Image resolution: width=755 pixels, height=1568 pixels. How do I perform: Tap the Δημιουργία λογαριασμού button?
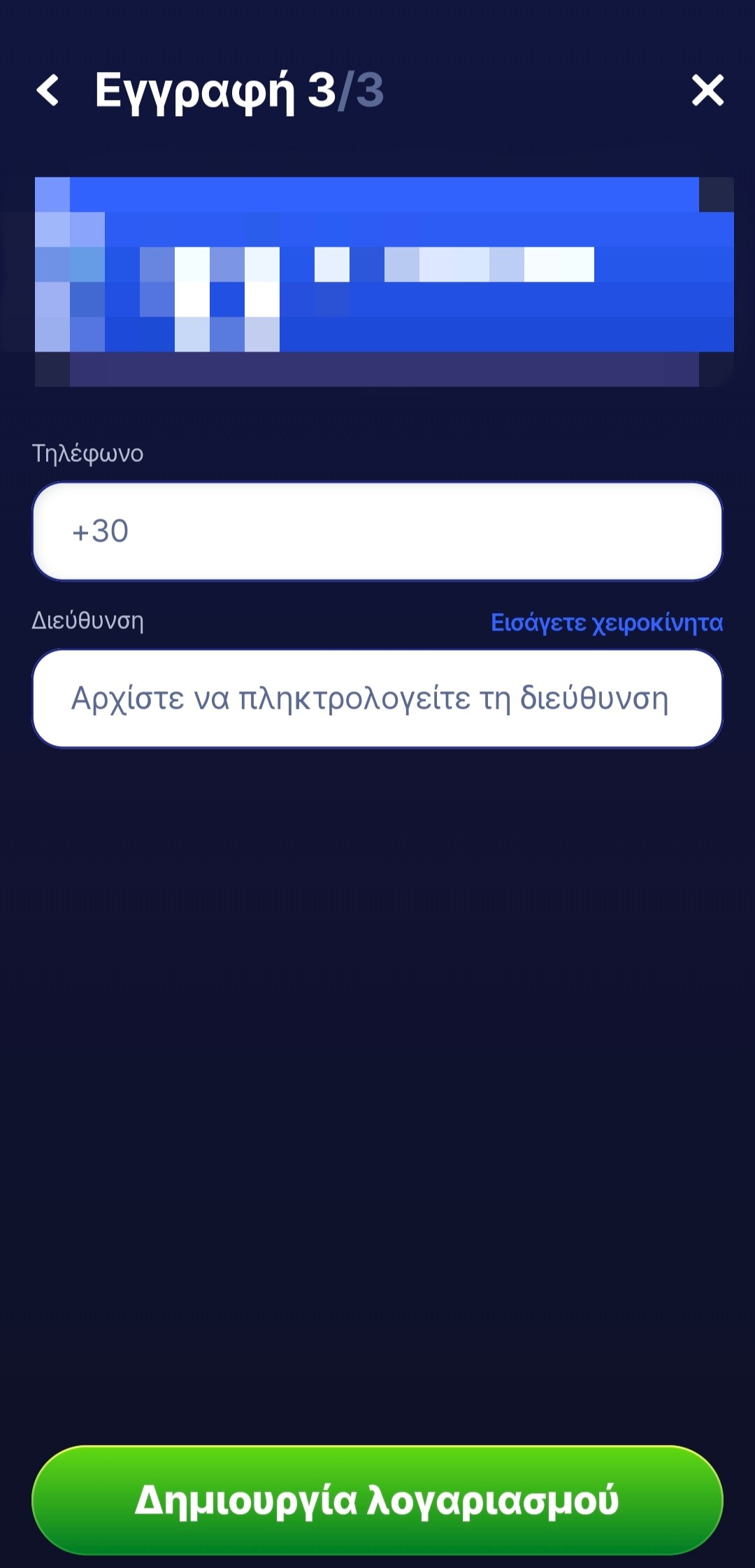click(377, 1500)
